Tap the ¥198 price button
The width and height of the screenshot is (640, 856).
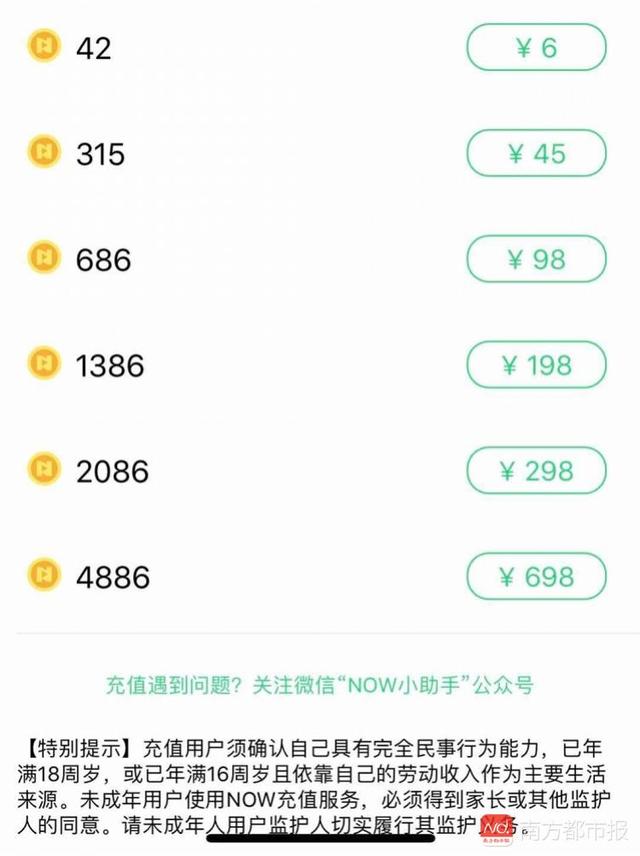[x=536, y=365]
